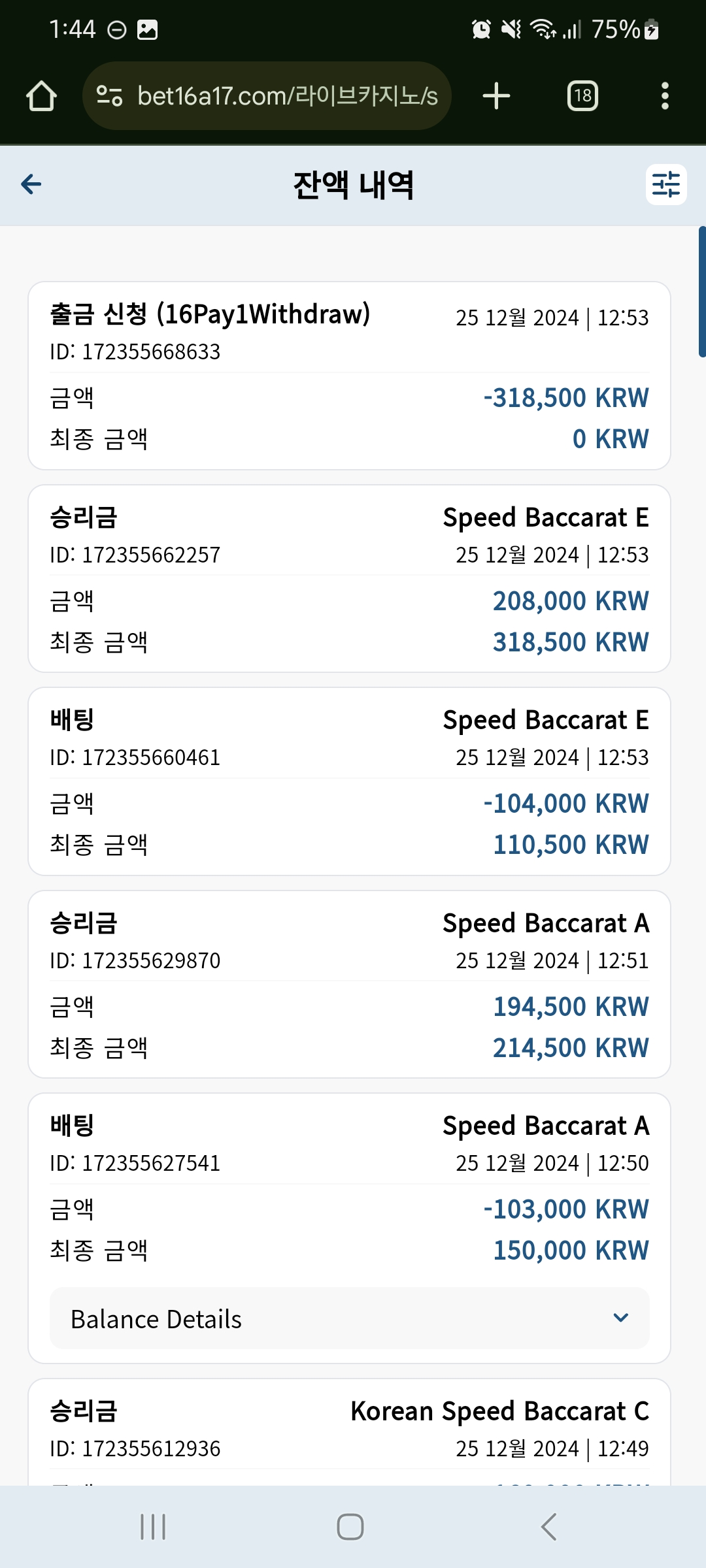
Task: Tap the bet16a17.com address bar
Action: coord(267,96)
